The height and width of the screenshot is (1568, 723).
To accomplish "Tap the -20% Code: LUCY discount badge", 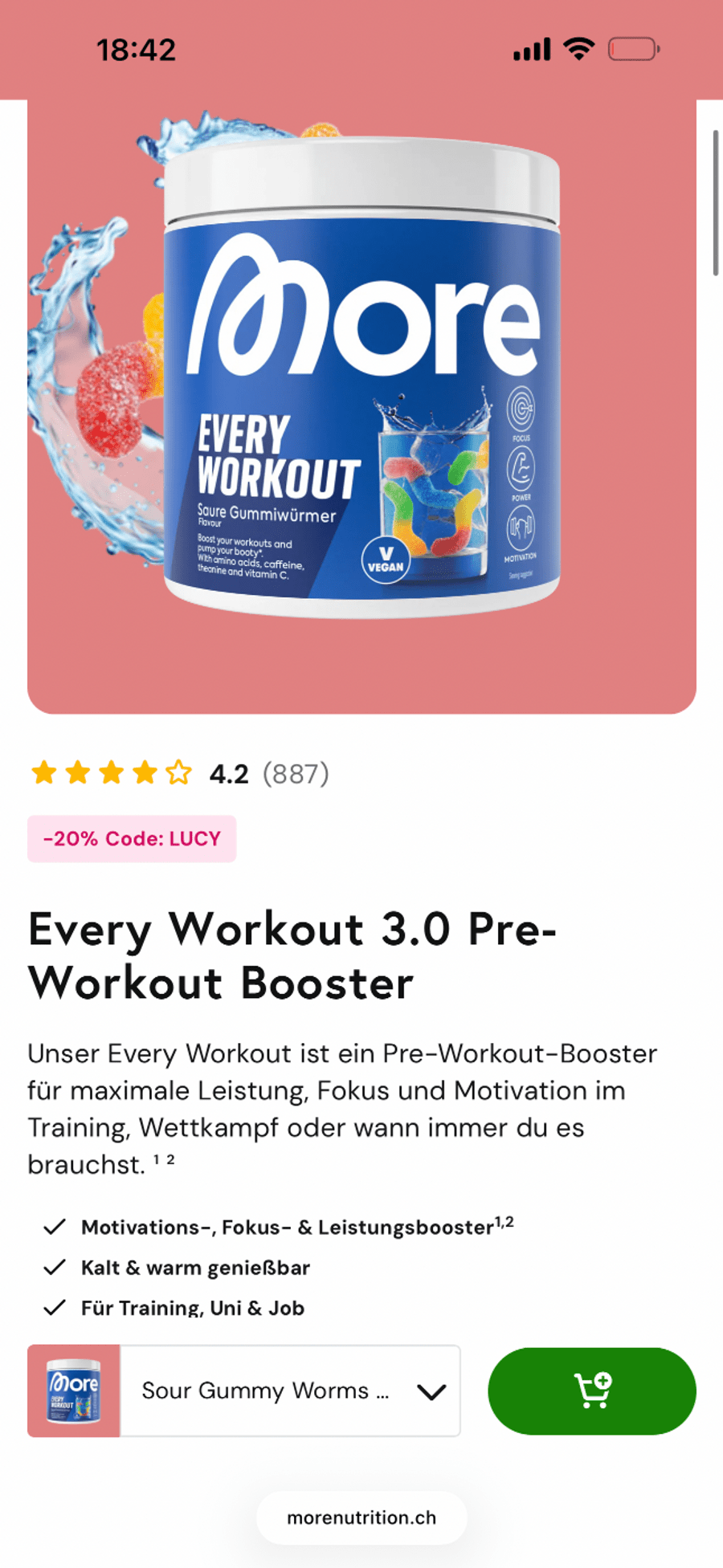I will click(x=132, y=838).
